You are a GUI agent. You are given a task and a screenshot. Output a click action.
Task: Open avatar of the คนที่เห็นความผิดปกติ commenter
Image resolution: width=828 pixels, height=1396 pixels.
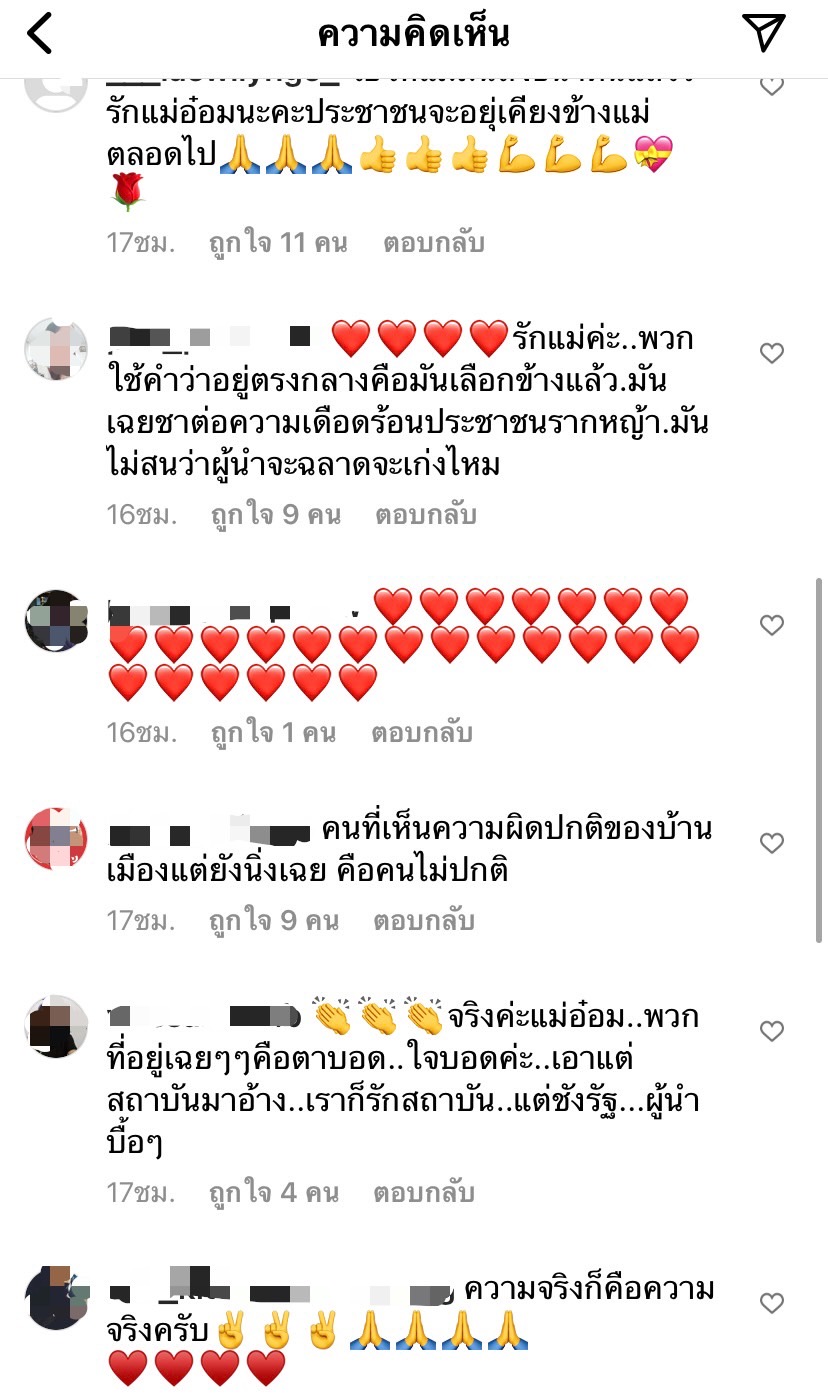[56, 839]
